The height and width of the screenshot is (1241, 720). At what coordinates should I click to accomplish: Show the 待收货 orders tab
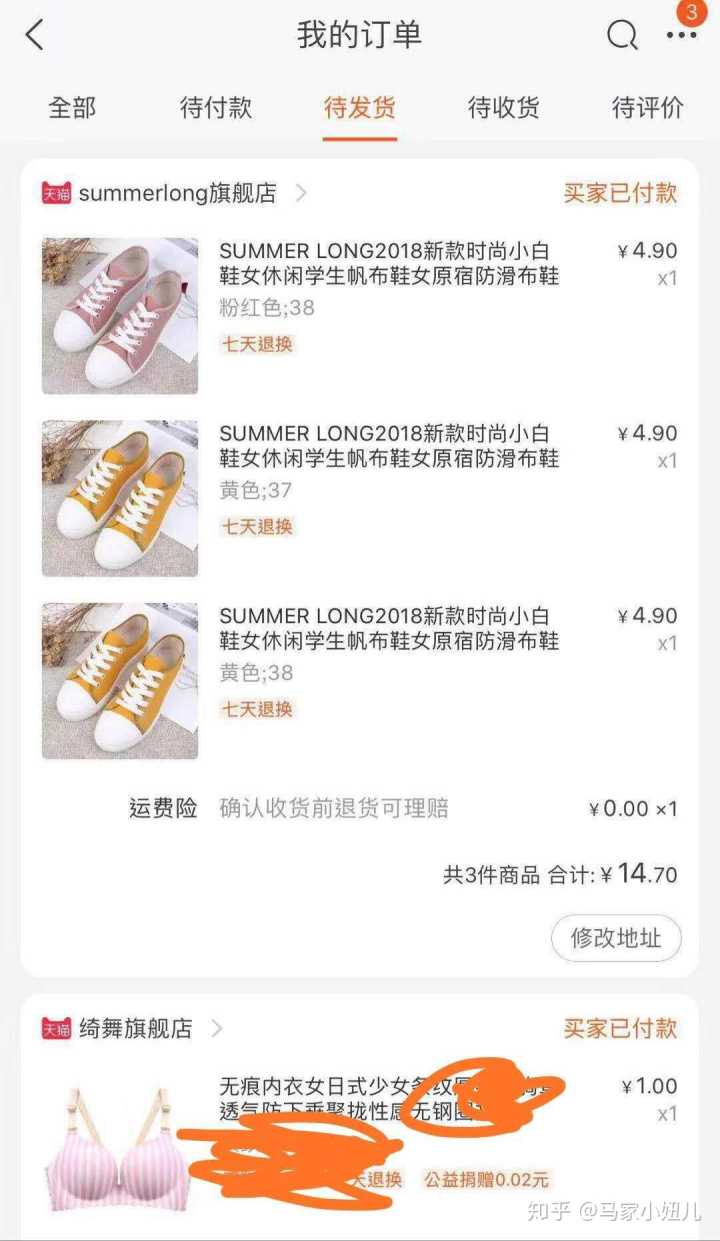coord(504,108)
